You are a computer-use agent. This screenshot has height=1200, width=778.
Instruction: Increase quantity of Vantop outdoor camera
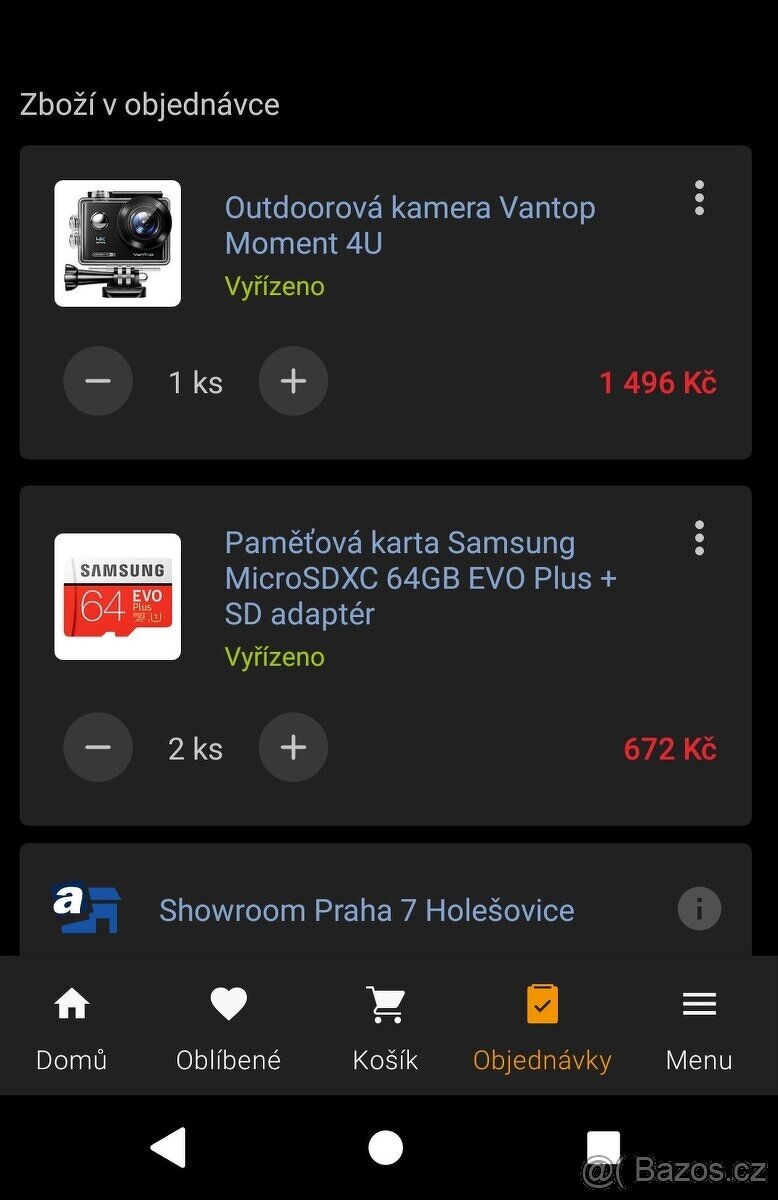(x=293, y=381)
